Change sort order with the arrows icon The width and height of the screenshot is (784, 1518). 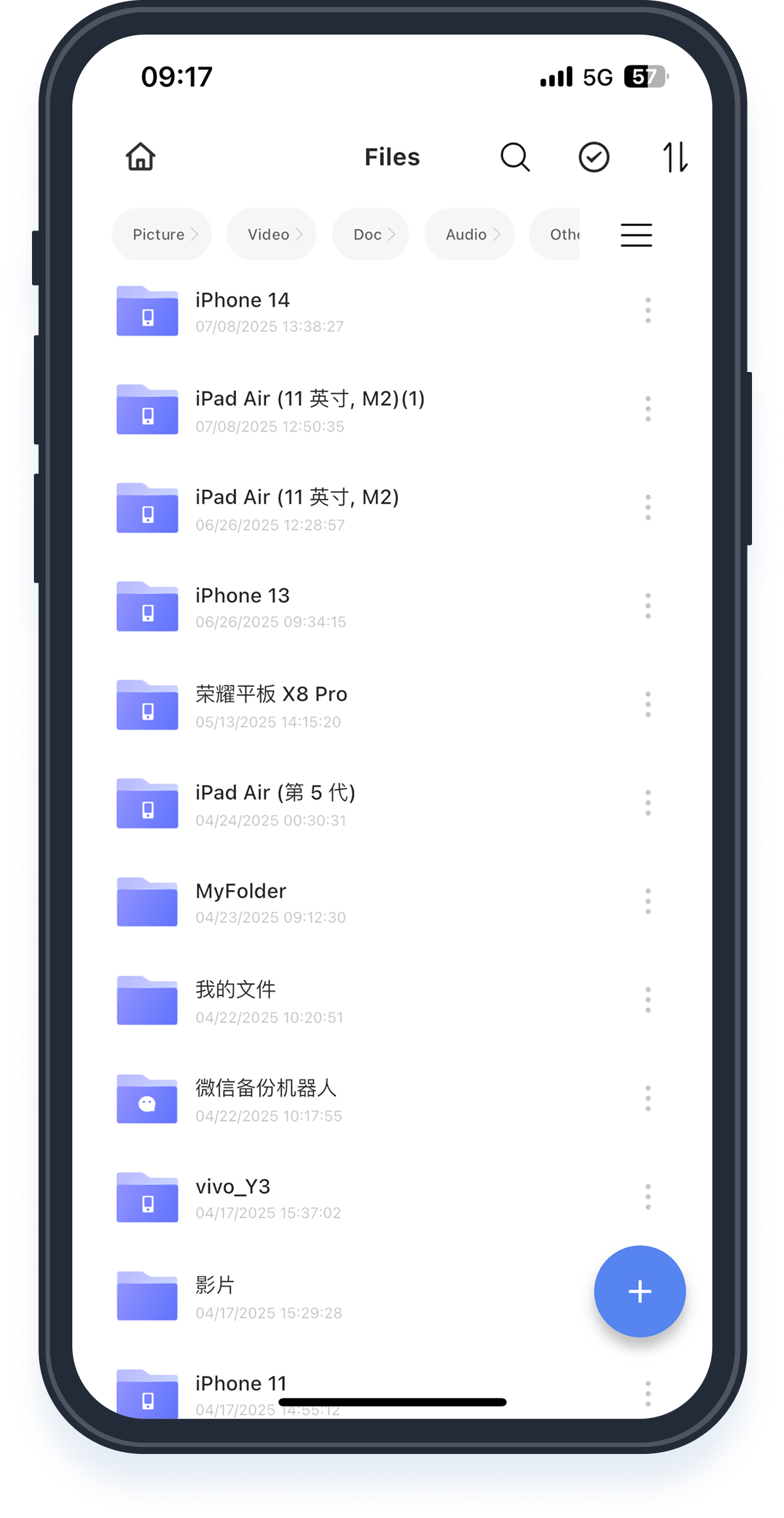coord(675,157)
